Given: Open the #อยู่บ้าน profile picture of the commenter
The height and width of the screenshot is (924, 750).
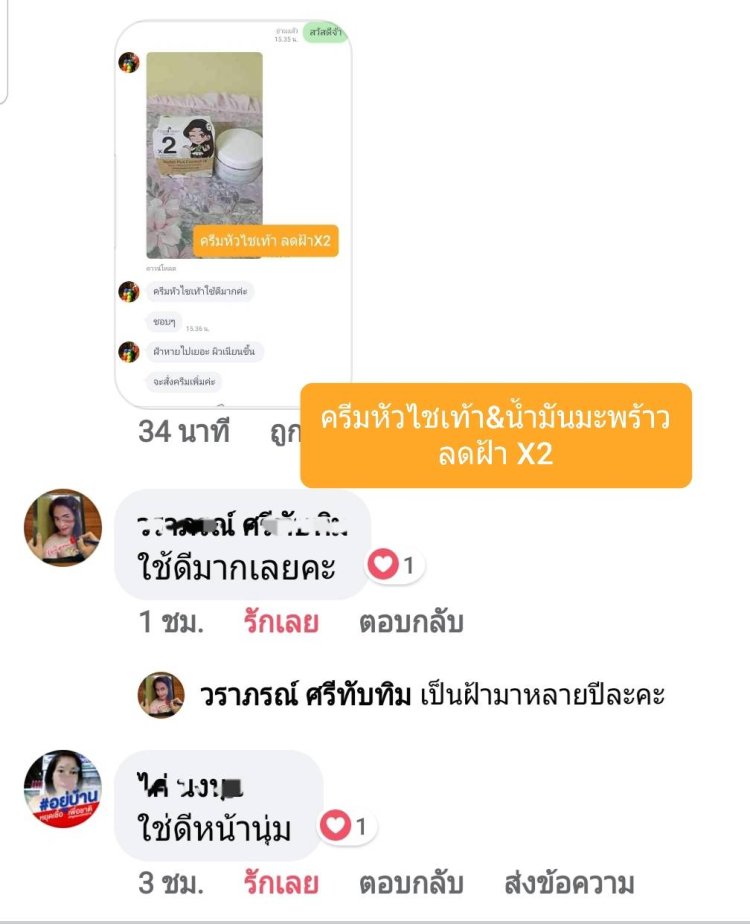Looking at the screenshot, I should [62, 789].
